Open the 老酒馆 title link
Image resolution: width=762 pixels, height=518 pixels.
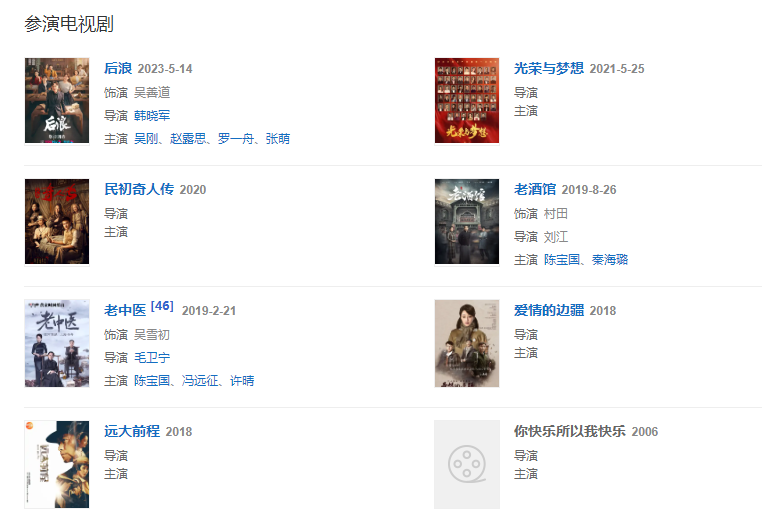tap(534, 189)
